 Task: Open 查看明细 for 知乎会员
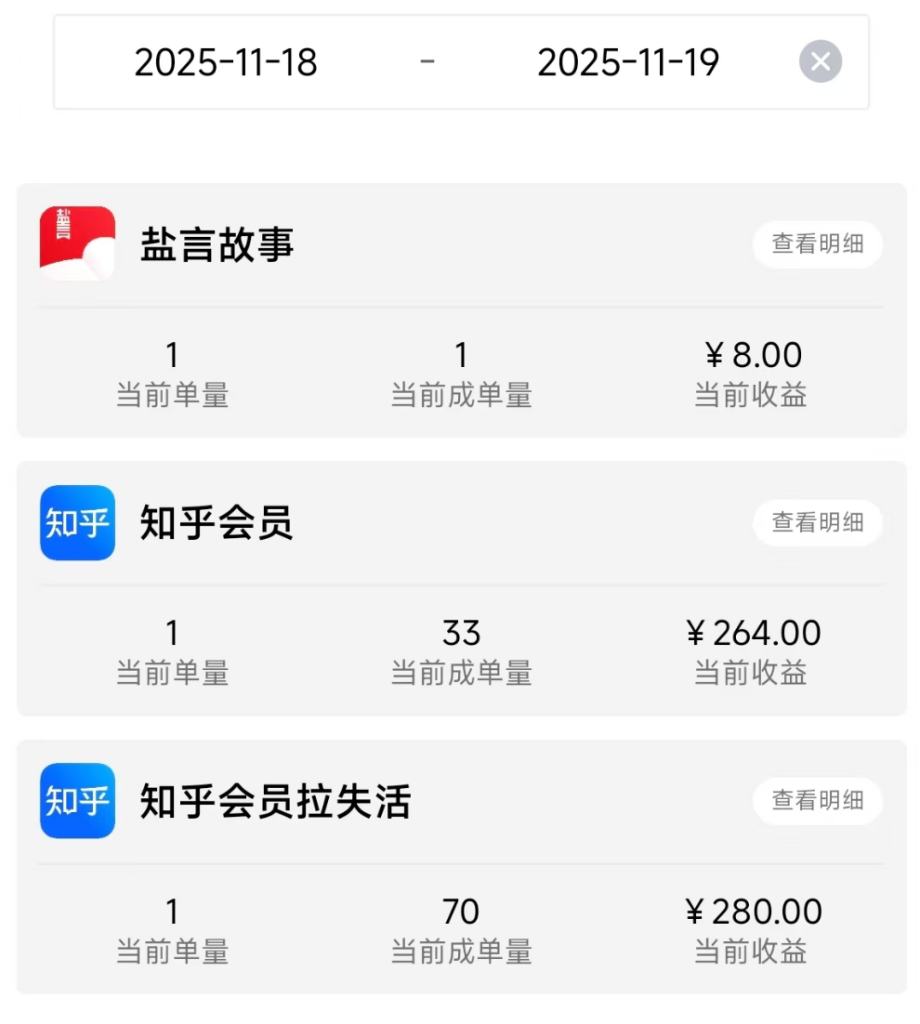point(817,522)
